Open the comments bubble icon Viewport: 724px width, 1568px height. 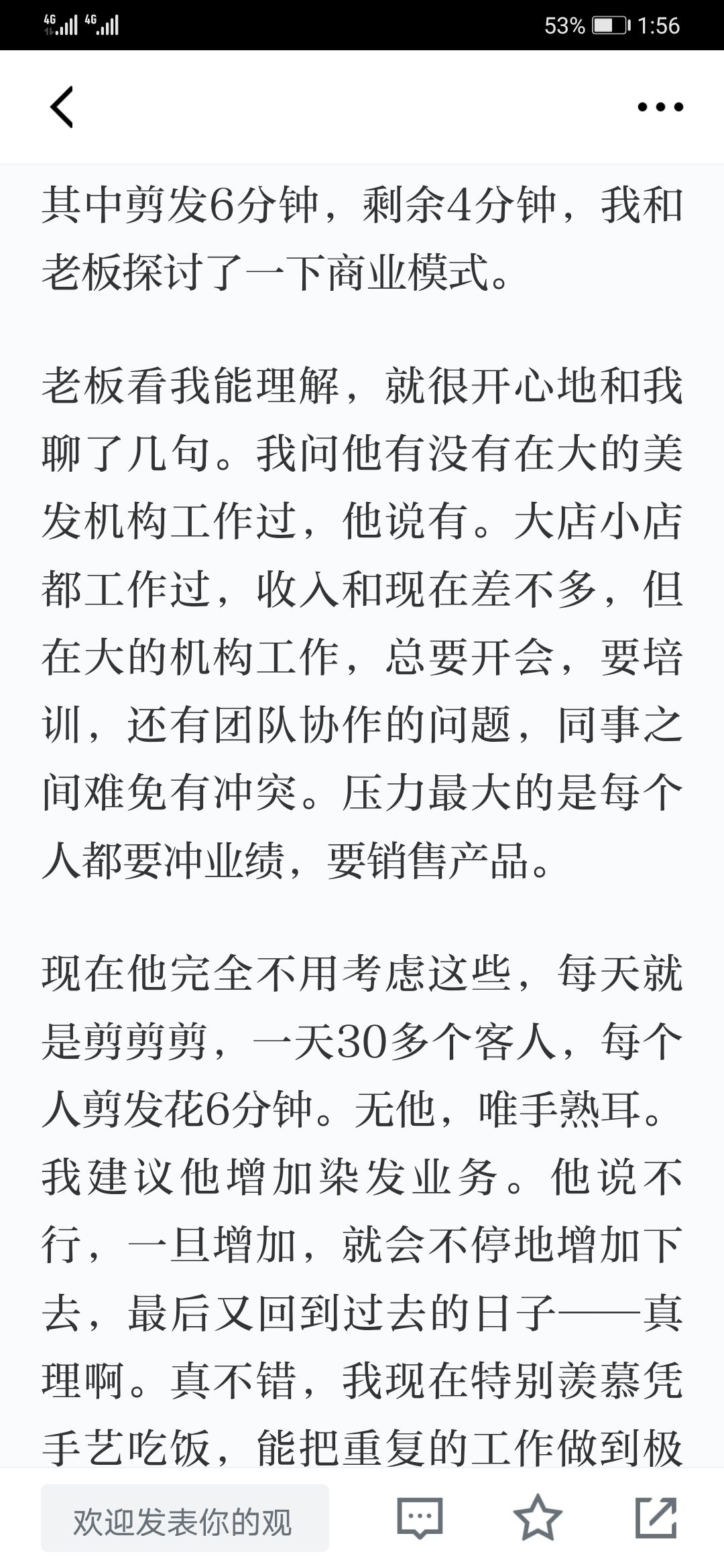pyautogui.click(x=420, y=1518)
